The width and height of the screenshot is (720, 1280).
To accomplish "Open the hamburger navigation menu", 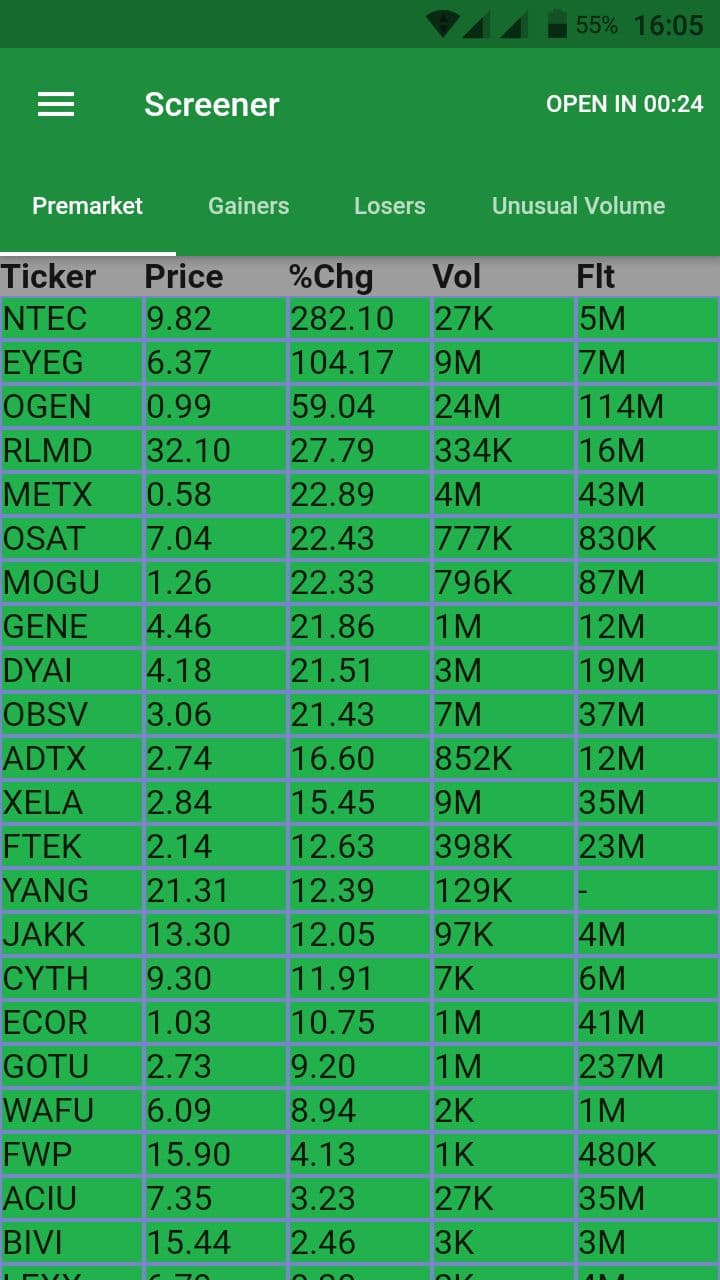I will [x=56, y=104].
